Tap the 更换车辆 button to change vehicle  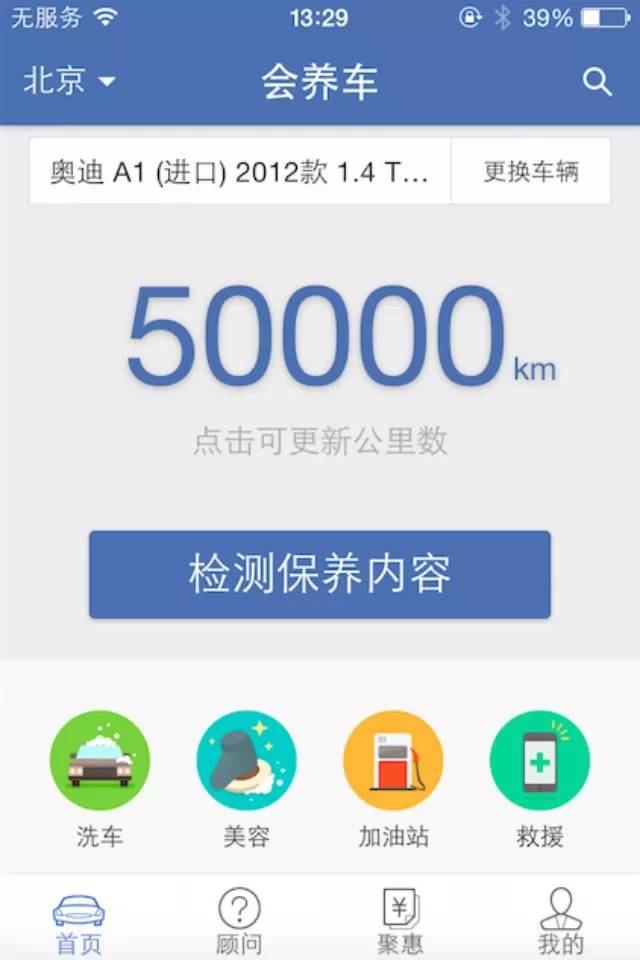530,171
